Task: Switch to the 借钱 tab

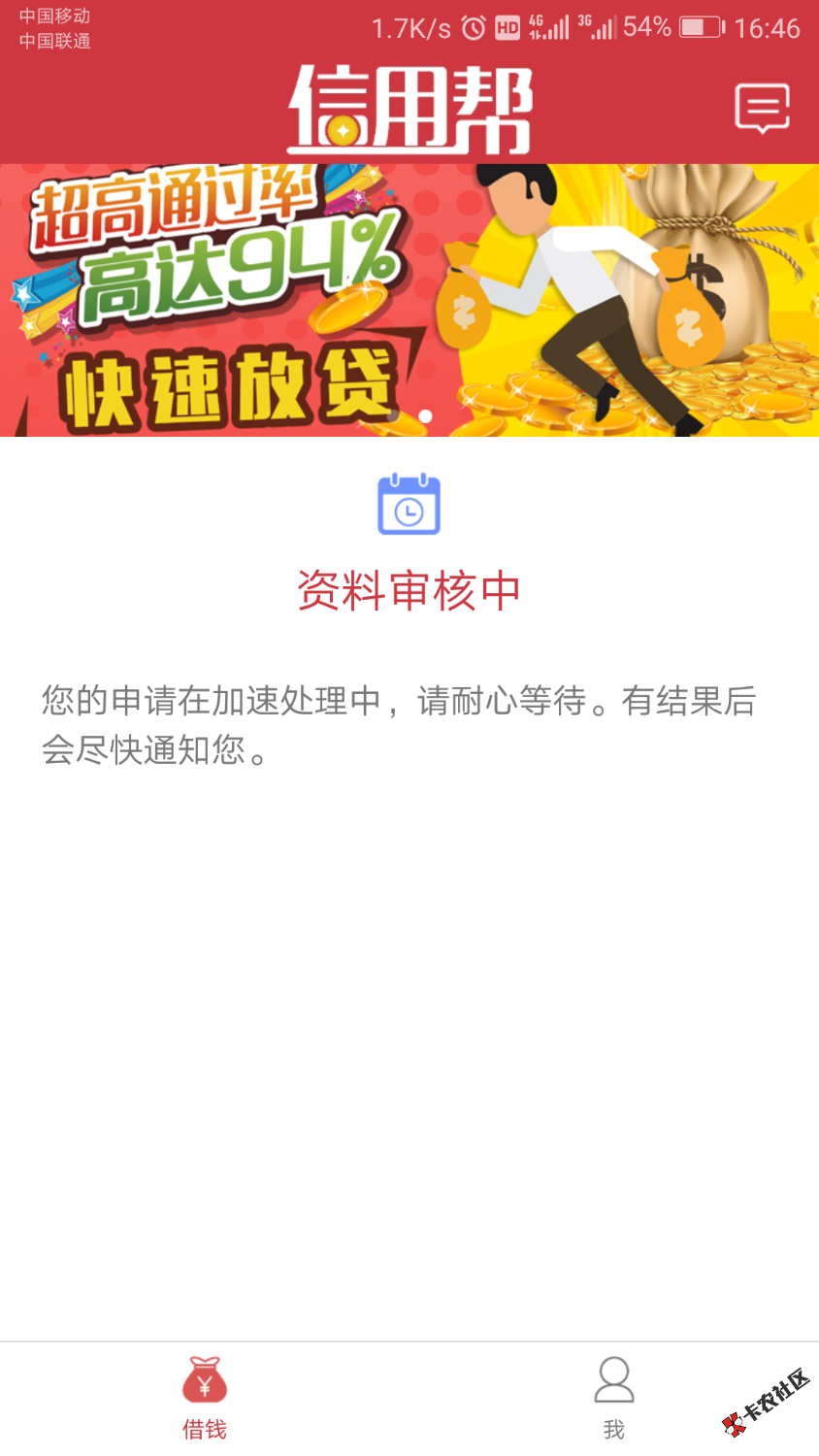Action: point(205,1398)
